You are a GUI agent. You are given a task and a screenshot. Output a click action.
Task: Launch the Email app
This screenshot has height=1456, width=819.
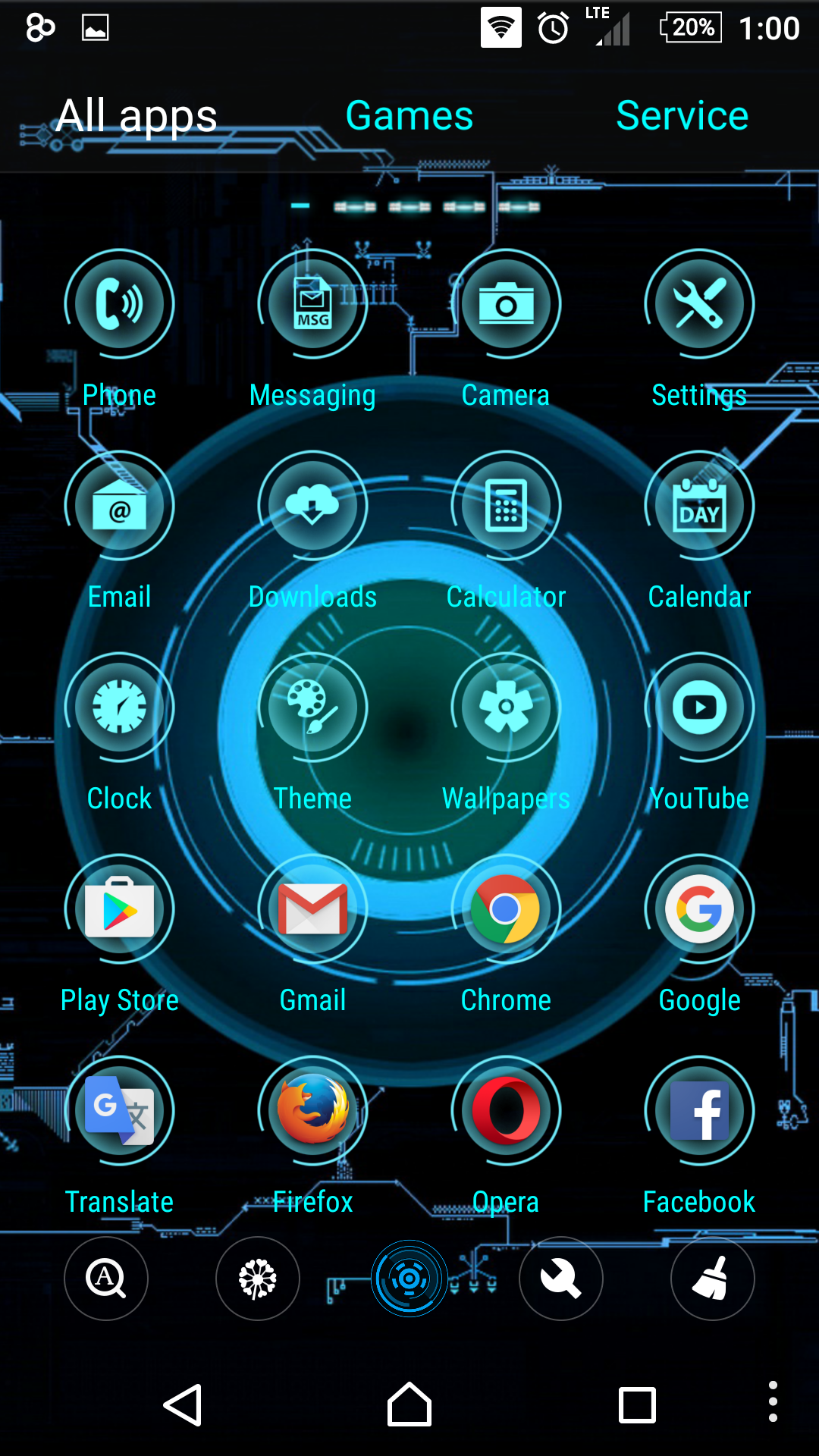(x=119, y=506)
